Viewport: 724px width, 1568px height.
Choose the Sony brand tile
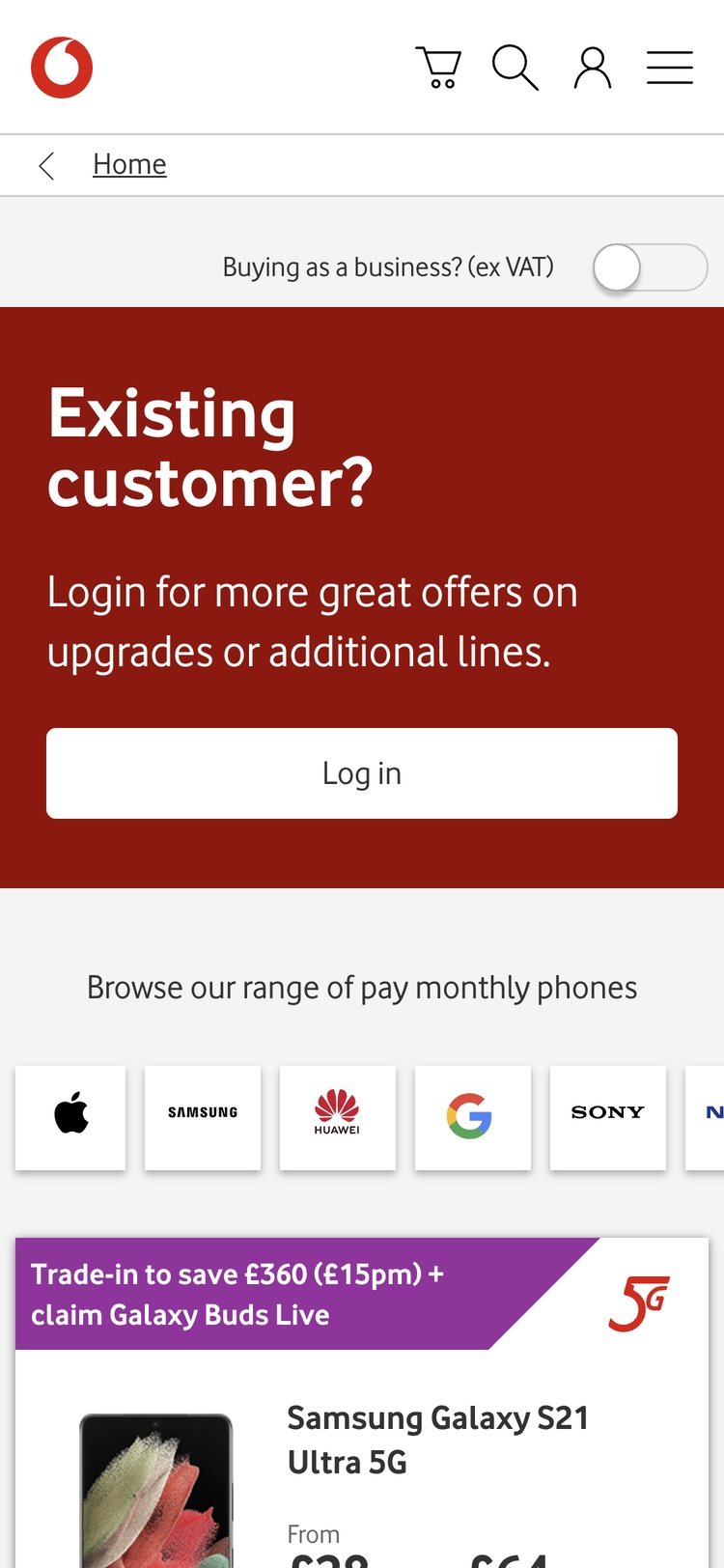608,1117
